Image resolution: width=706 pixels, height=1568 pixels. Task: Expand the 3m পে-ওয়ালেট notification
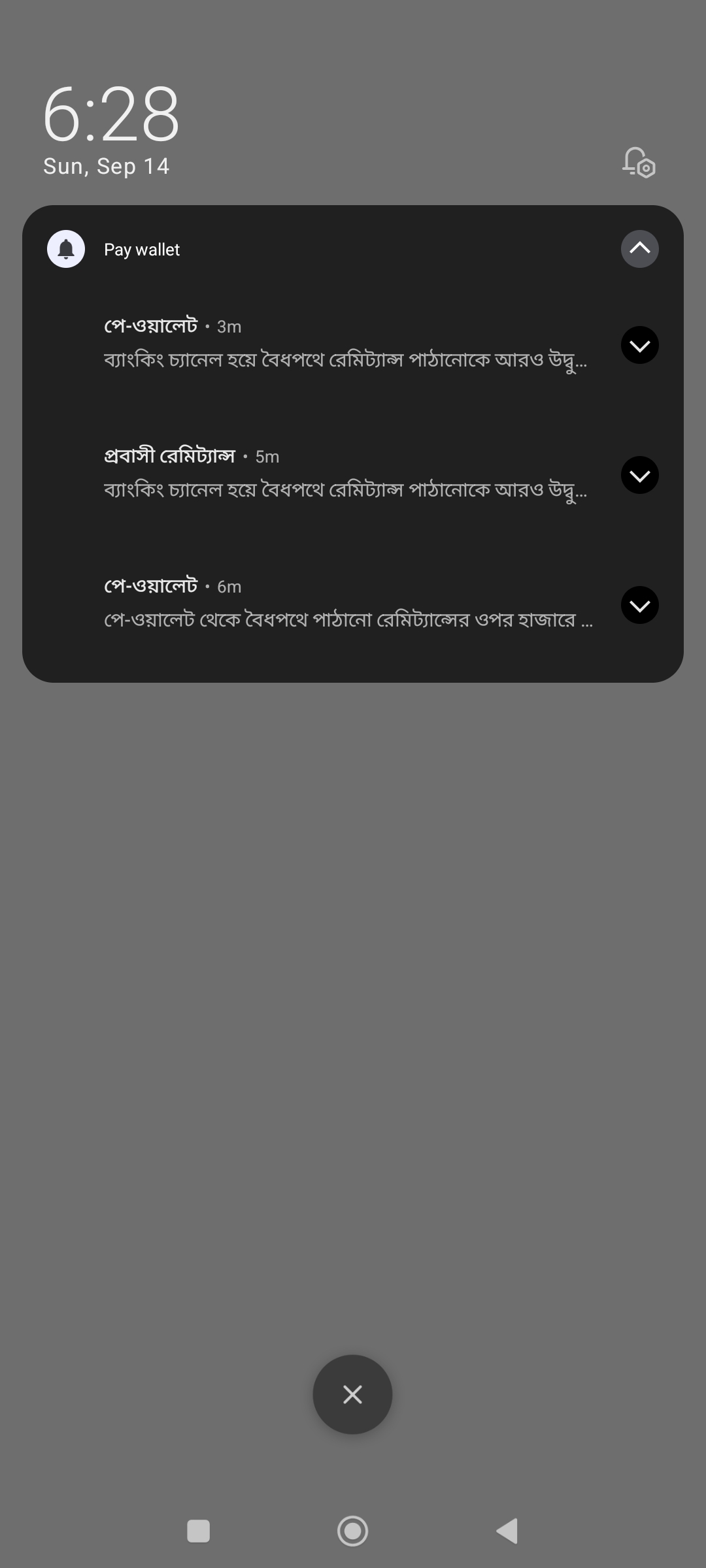click(x=639, y=345)
